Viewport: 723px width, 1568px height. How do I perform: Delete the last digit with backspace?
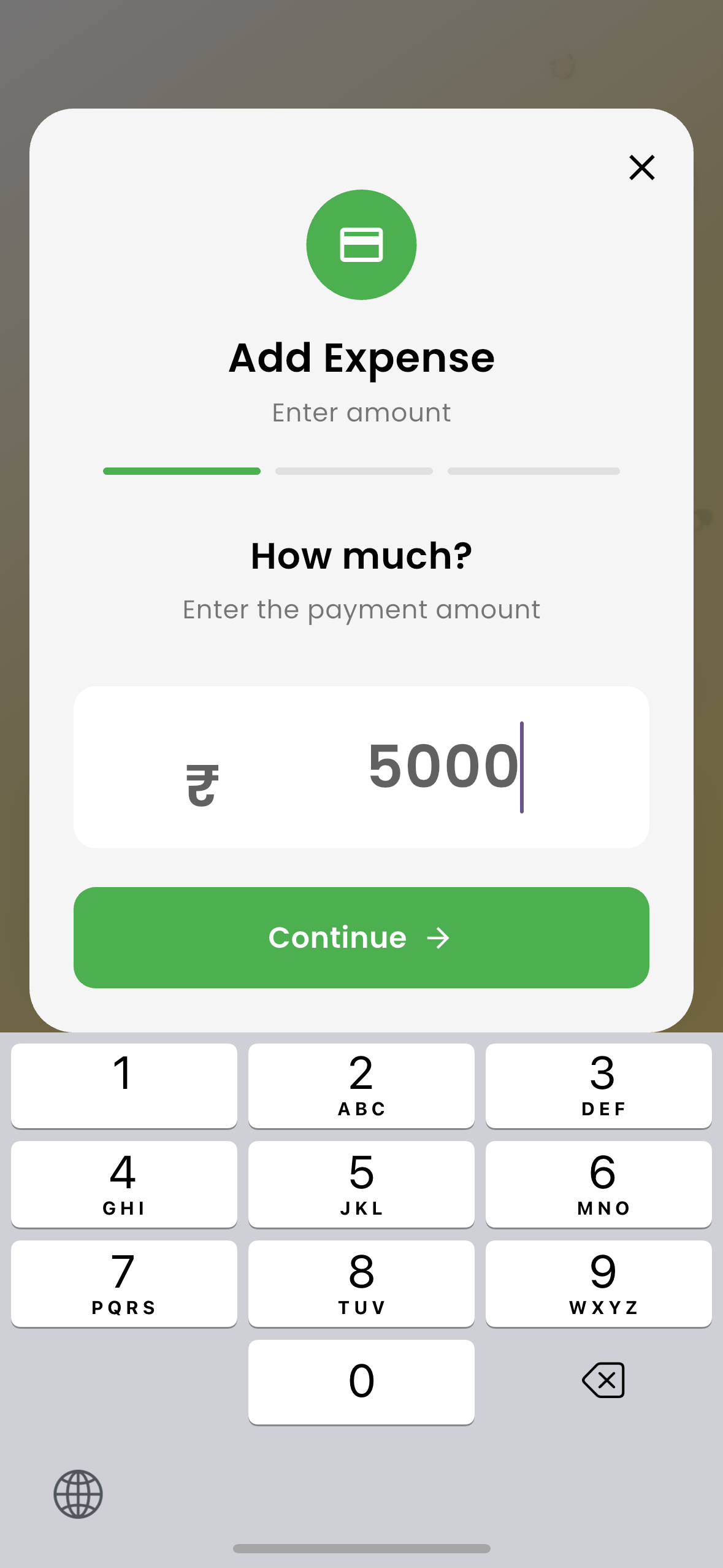tap(603, 1380)
